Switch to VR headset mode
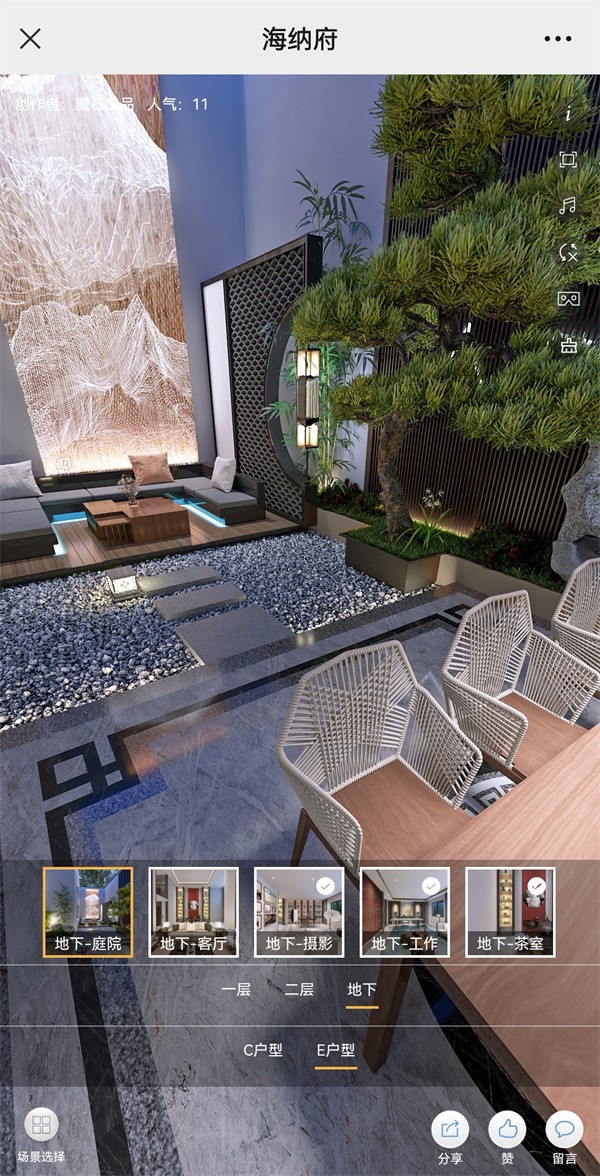600x1176 pixels. click(x=568, y=298)
